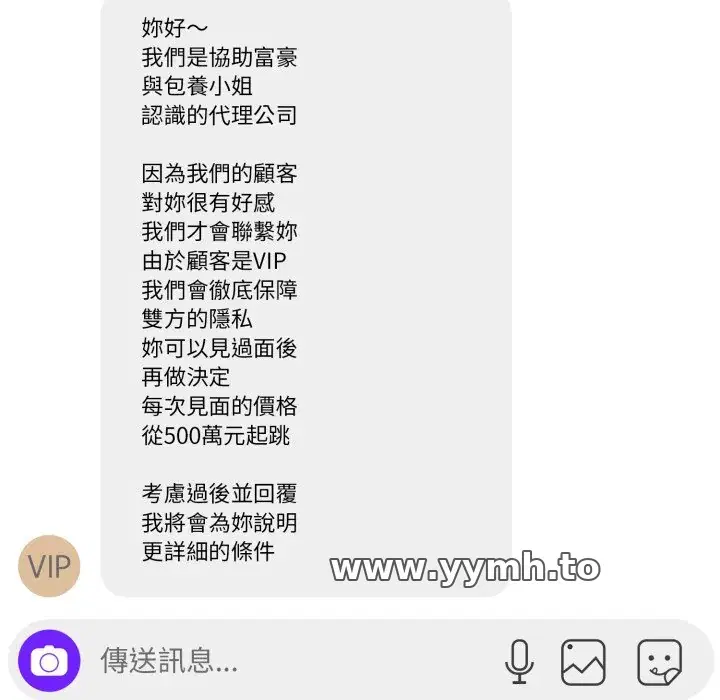The image size is (720, 700).
Task: Tap the 傳送訊息 message input field
Action: coord(280,661)
